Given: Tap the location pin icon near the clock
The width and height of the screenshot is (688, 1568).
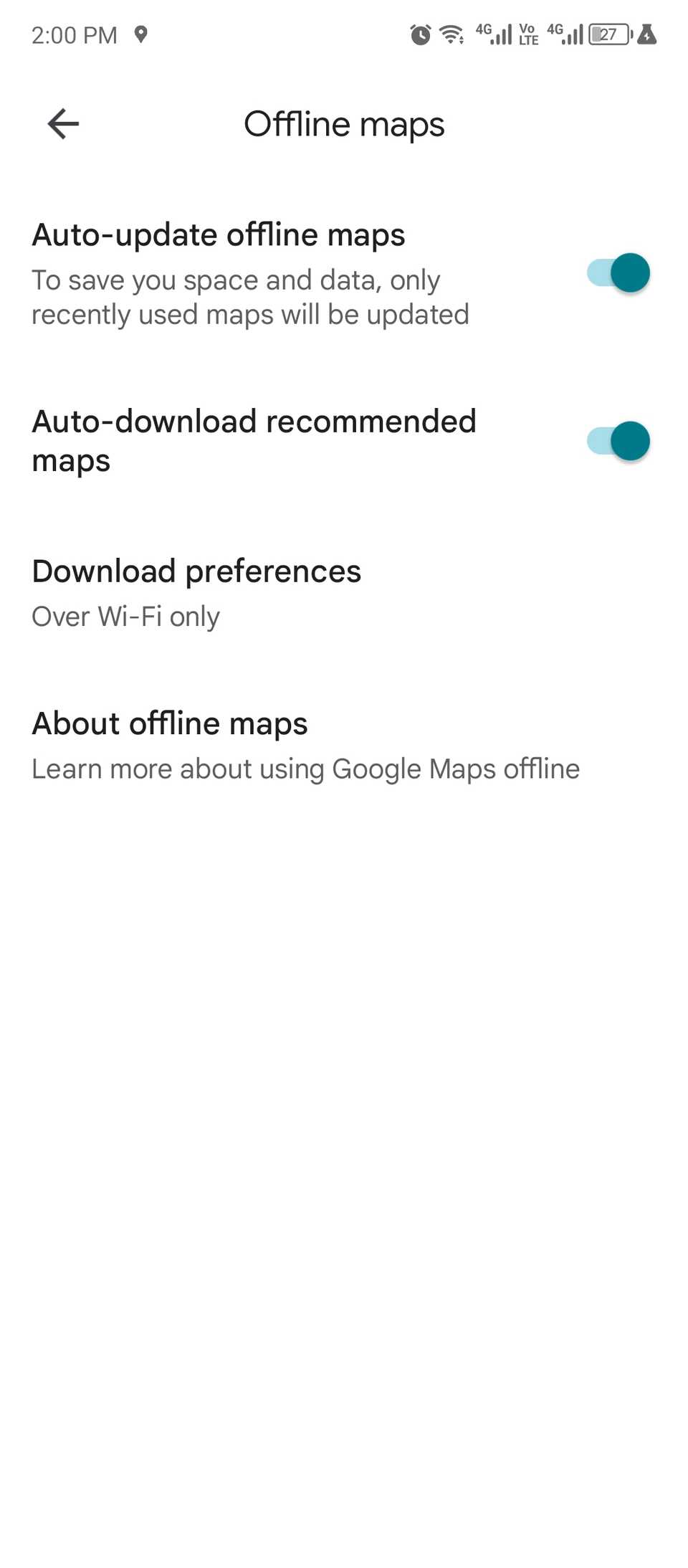Looking at the screenshot, I should 141,34.
